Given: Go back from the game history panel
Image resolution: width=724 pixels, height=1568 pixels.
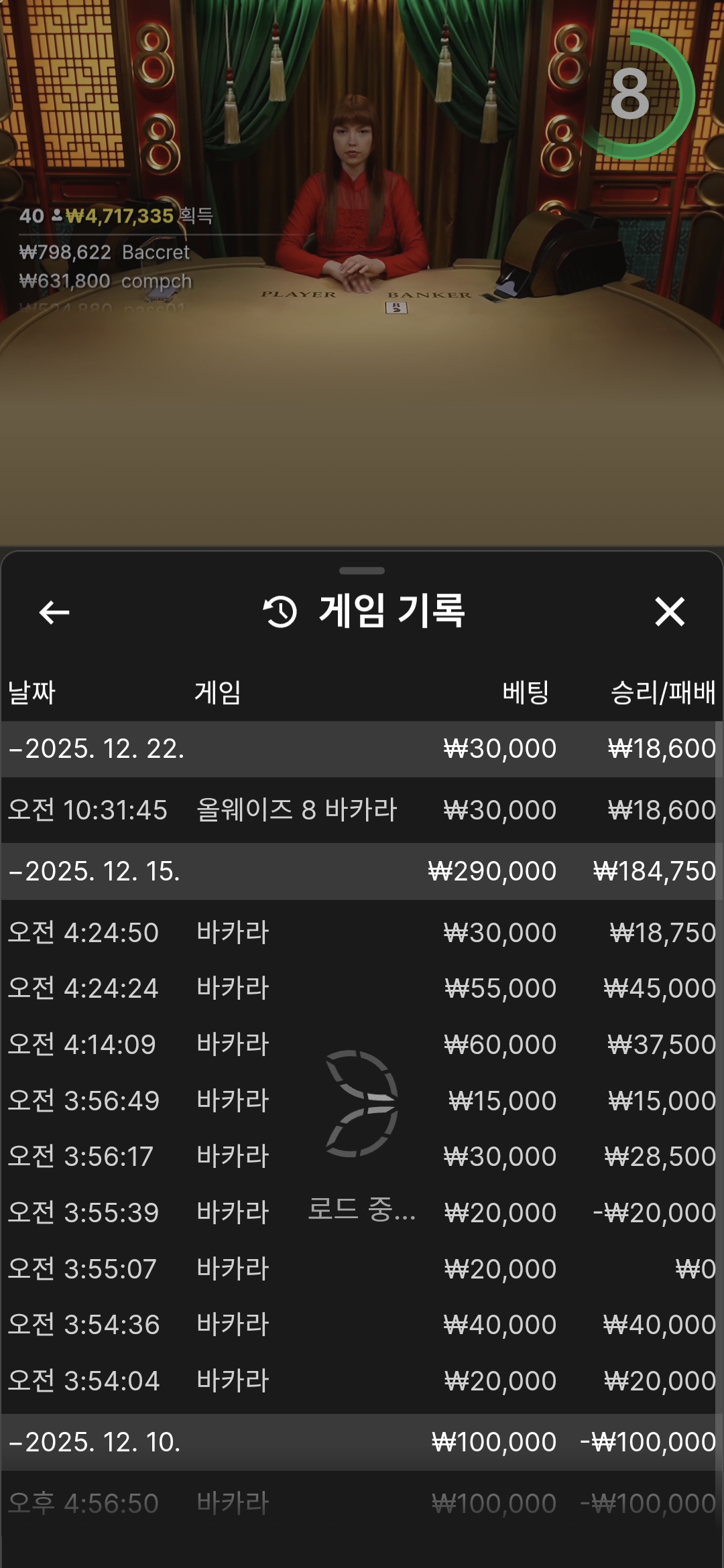Looking at the screenshot, I should click(x=54, y=612).
